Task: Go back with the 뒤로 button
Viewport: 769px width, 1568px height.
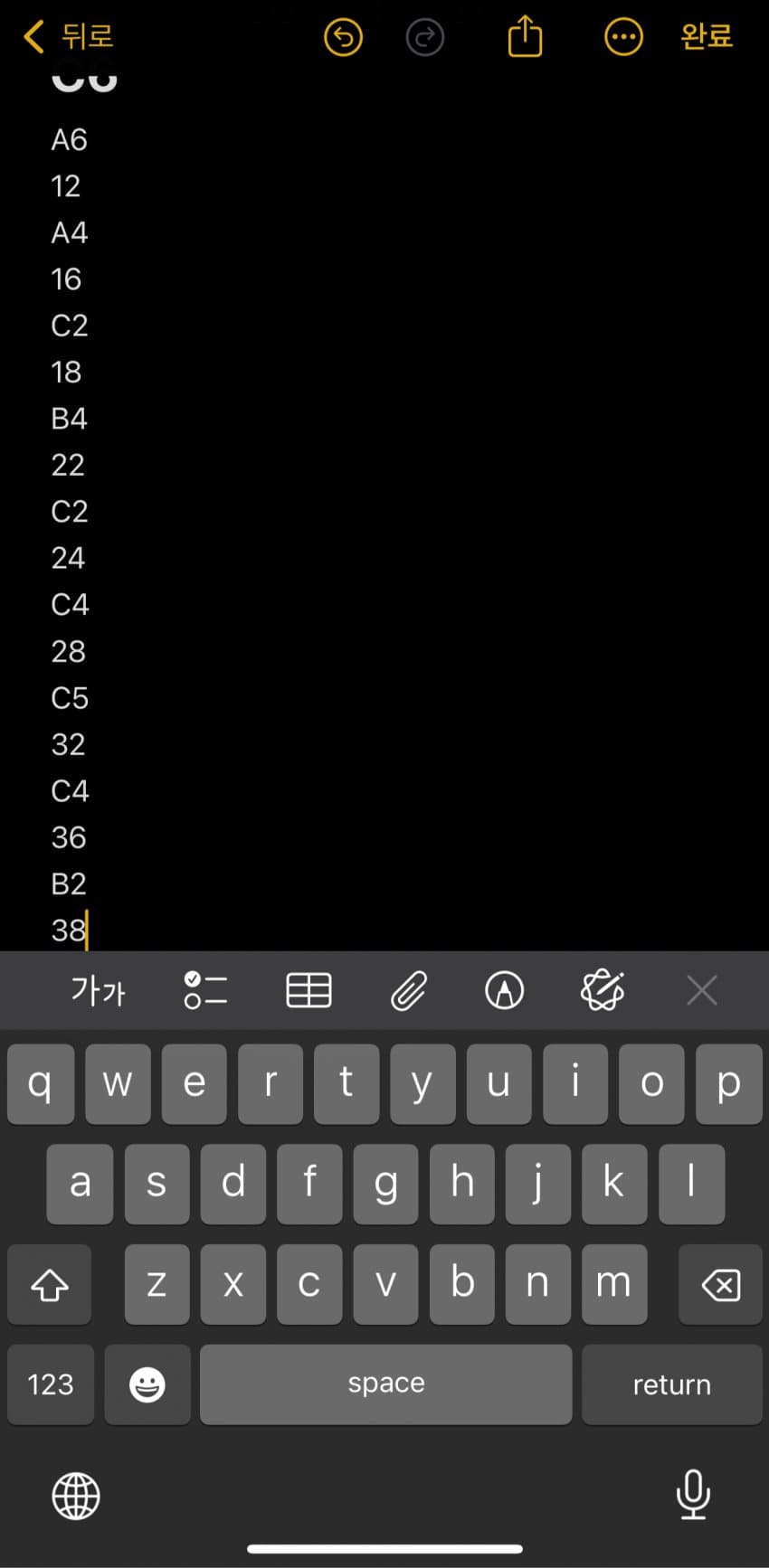Action: [69, 37]
